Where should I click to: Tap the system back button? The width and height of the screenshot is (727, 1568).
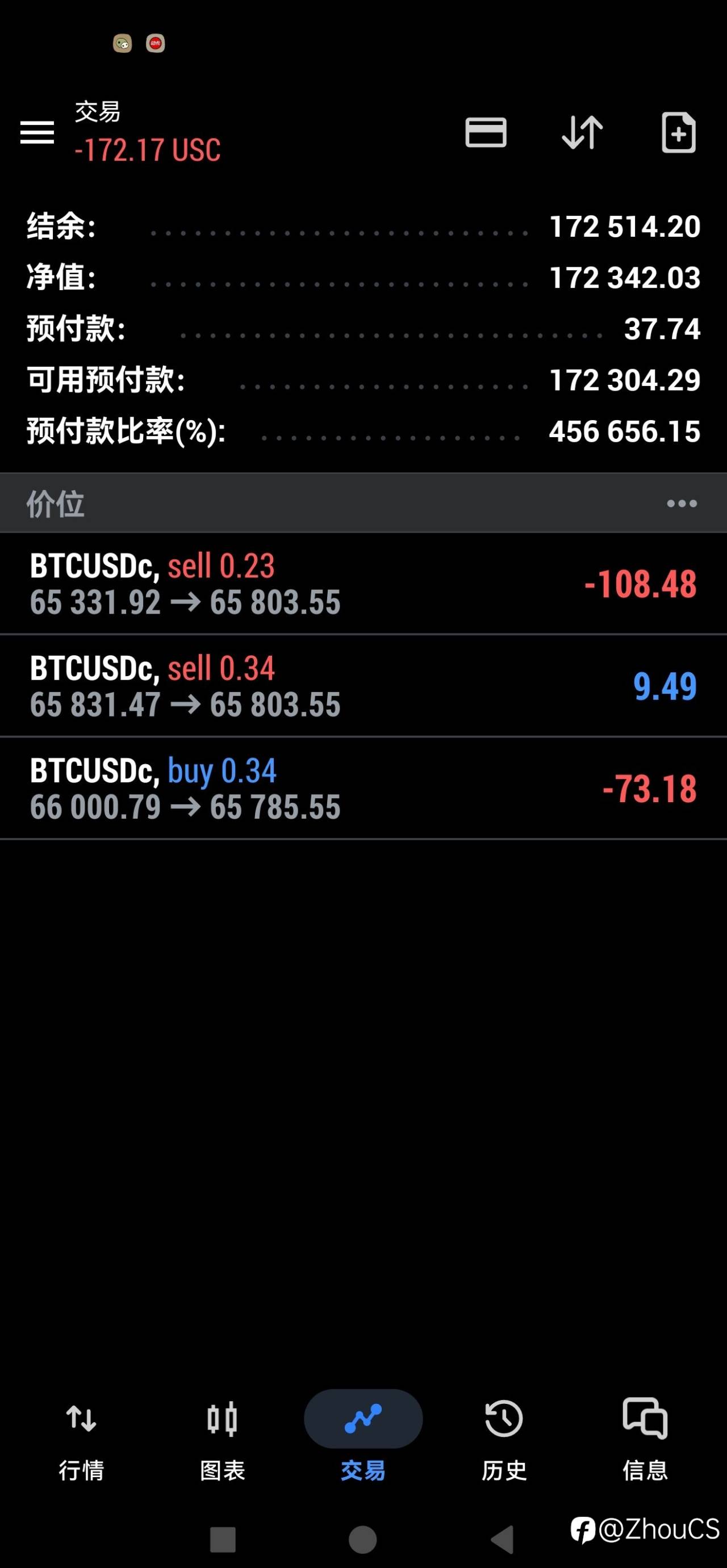503,1540
